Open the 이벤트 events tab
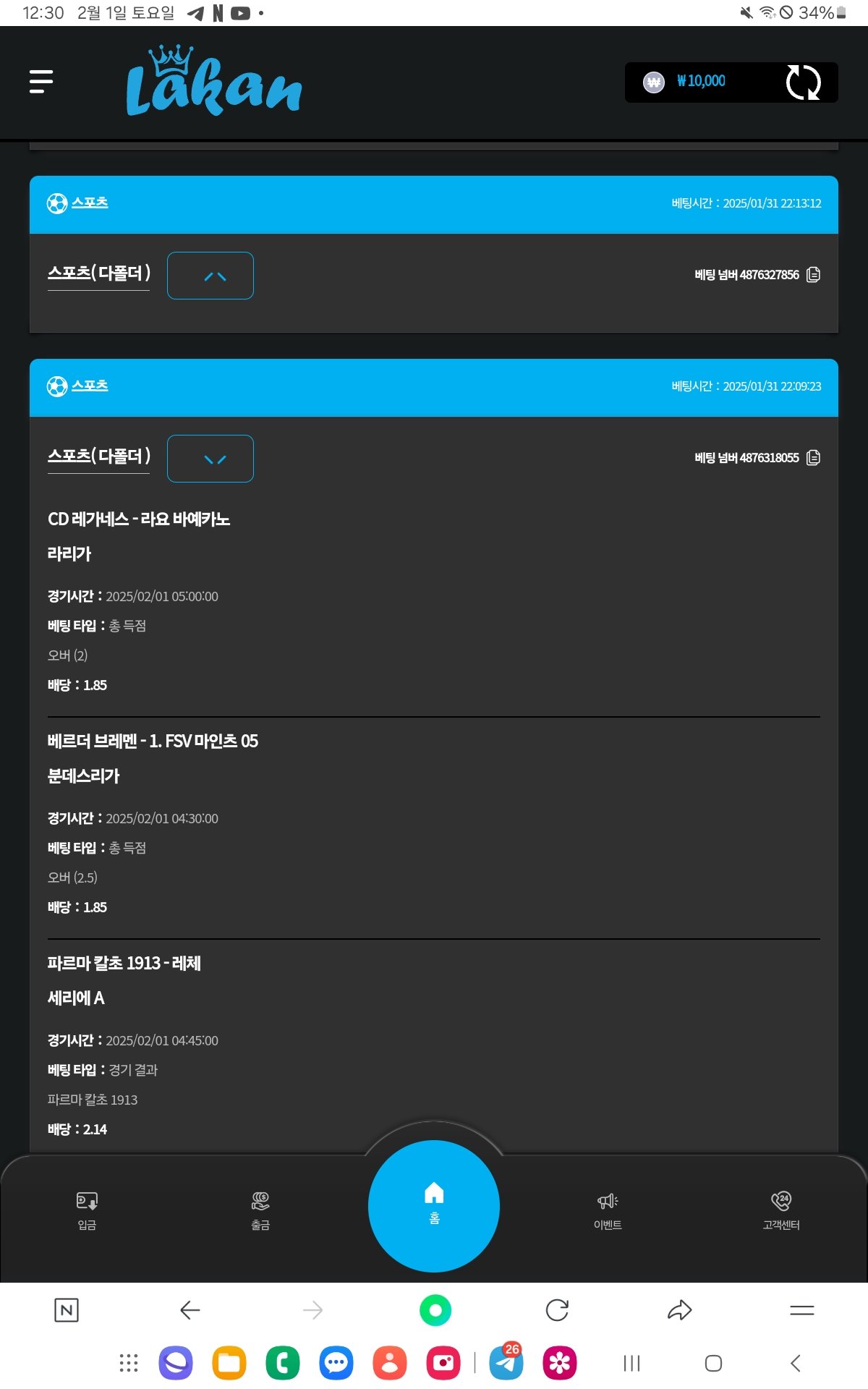Image resolution: width=868 pixels, height=1389 pixels. pos(608,1210)
